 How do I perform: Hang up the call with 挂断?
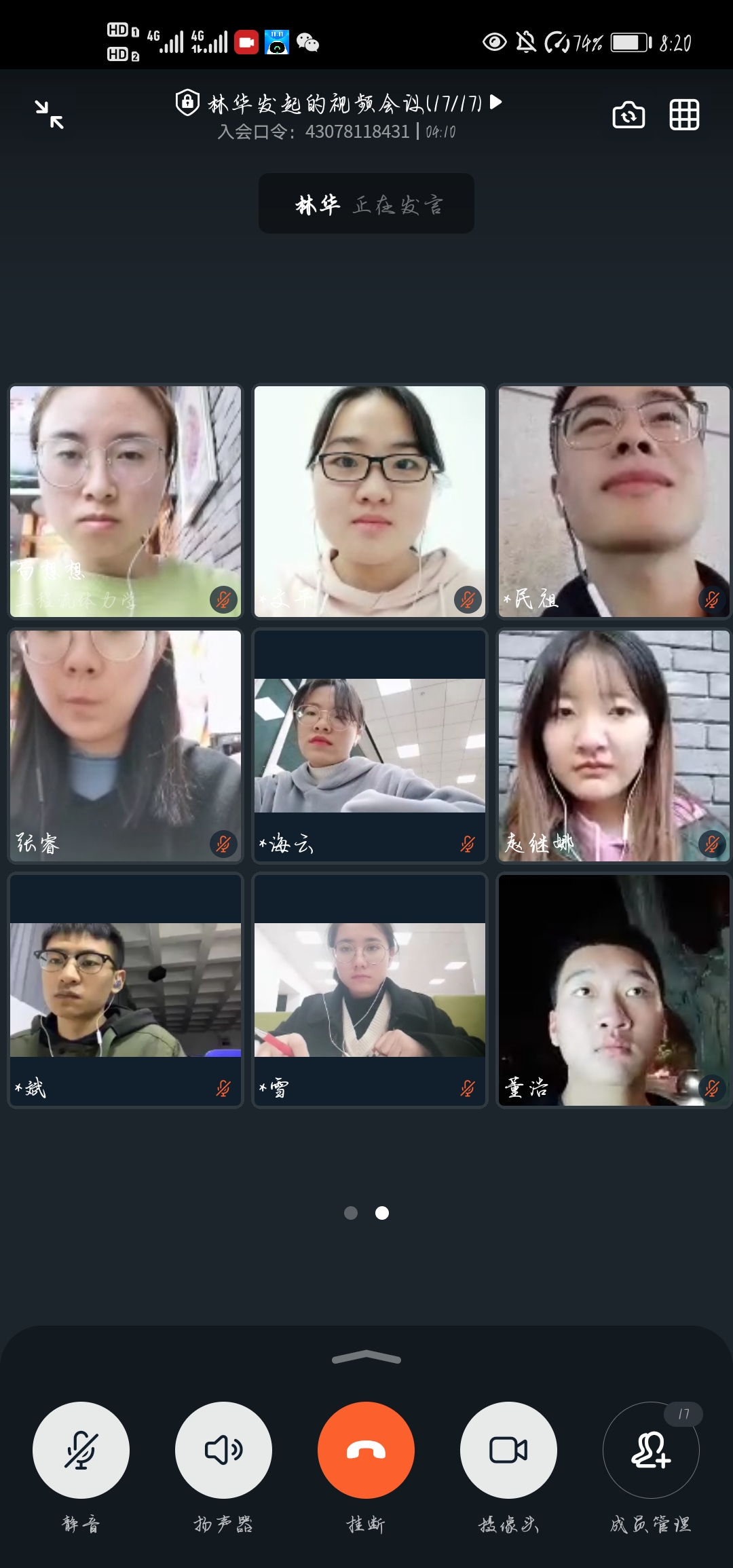coord(366,1450)
